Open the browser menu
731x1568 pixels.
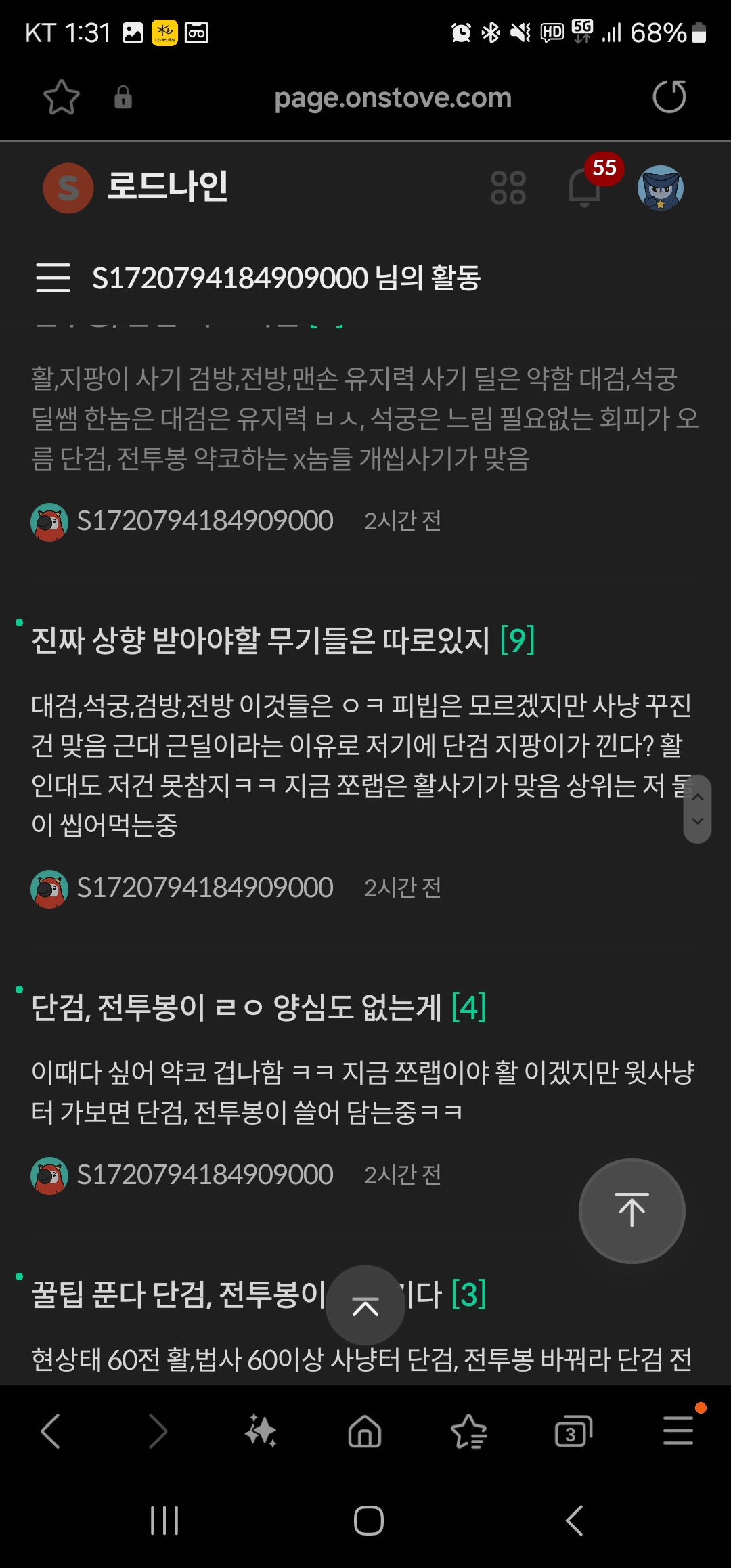[678, 1431]
